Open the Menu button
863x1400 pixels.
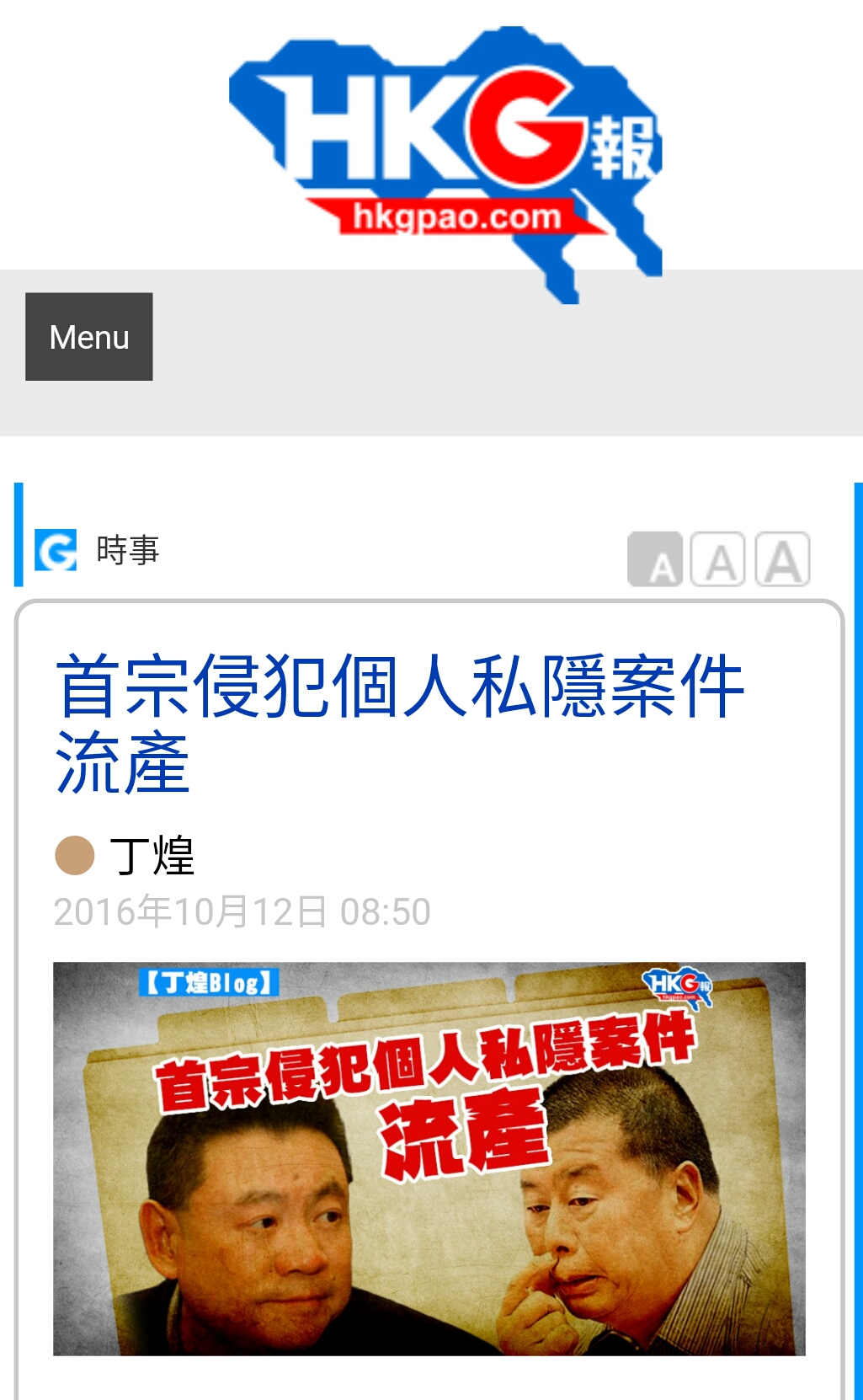(x=89, y=337)
